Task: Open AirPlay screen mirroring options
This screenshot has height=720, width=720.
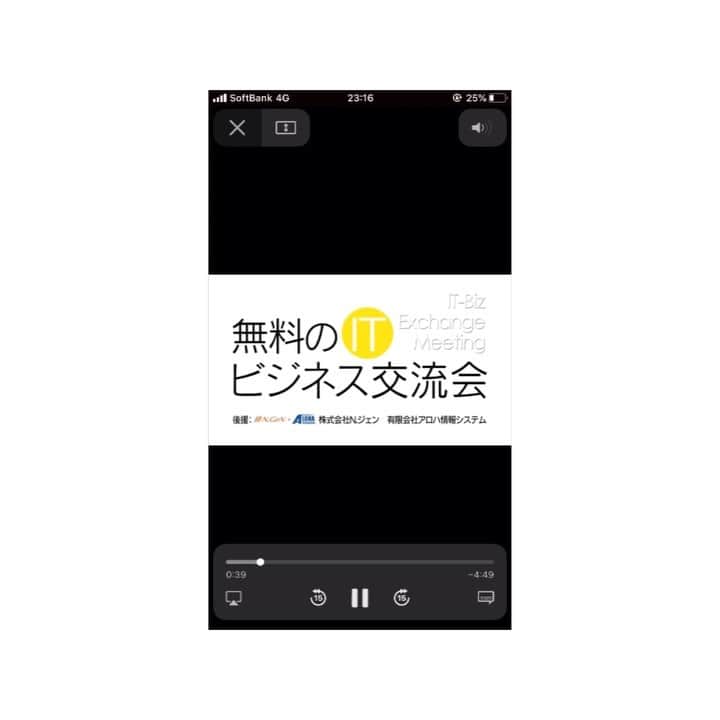Action: [234, 598]
